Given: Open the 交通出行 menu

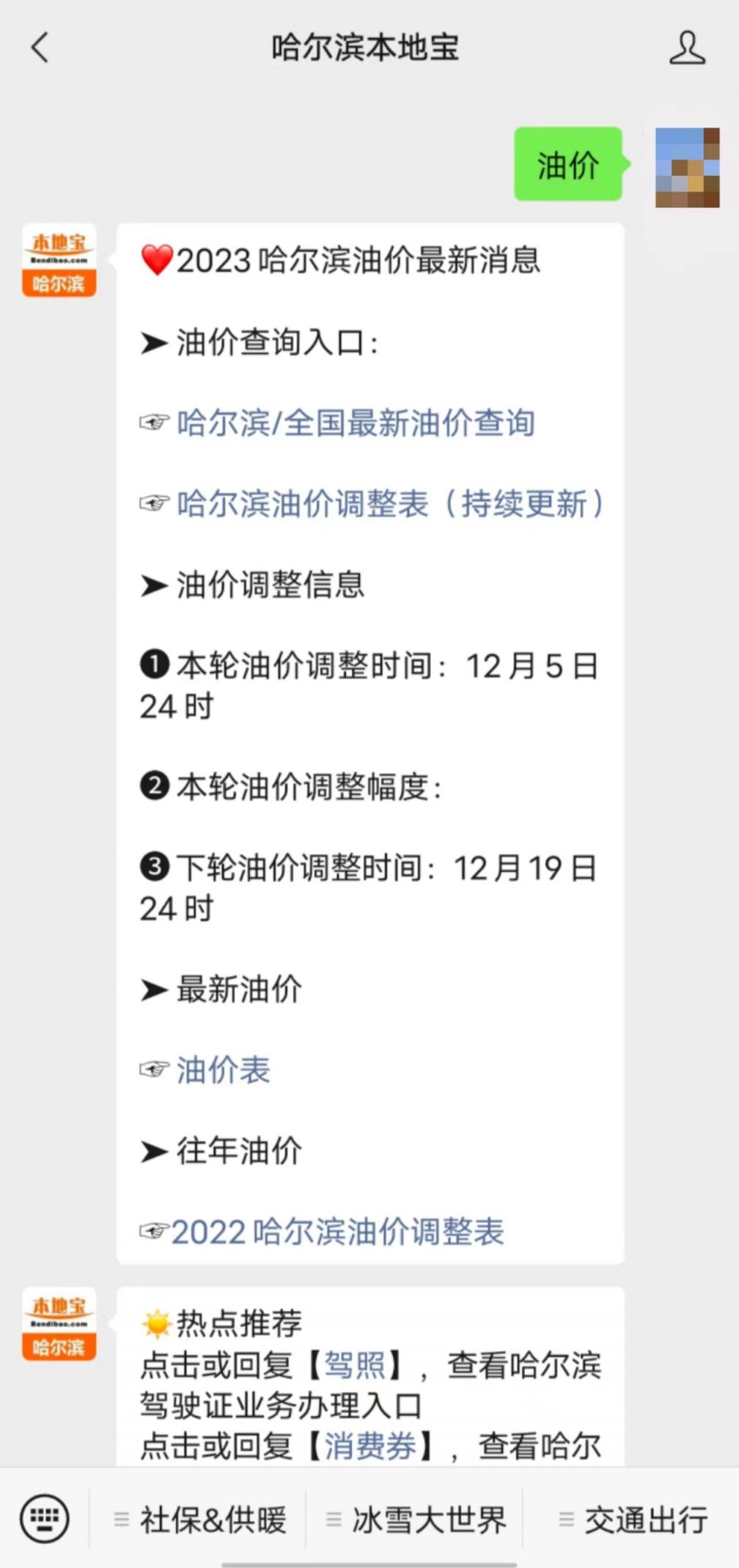Looking at the screenshot, I should (x=633, y=1520).
